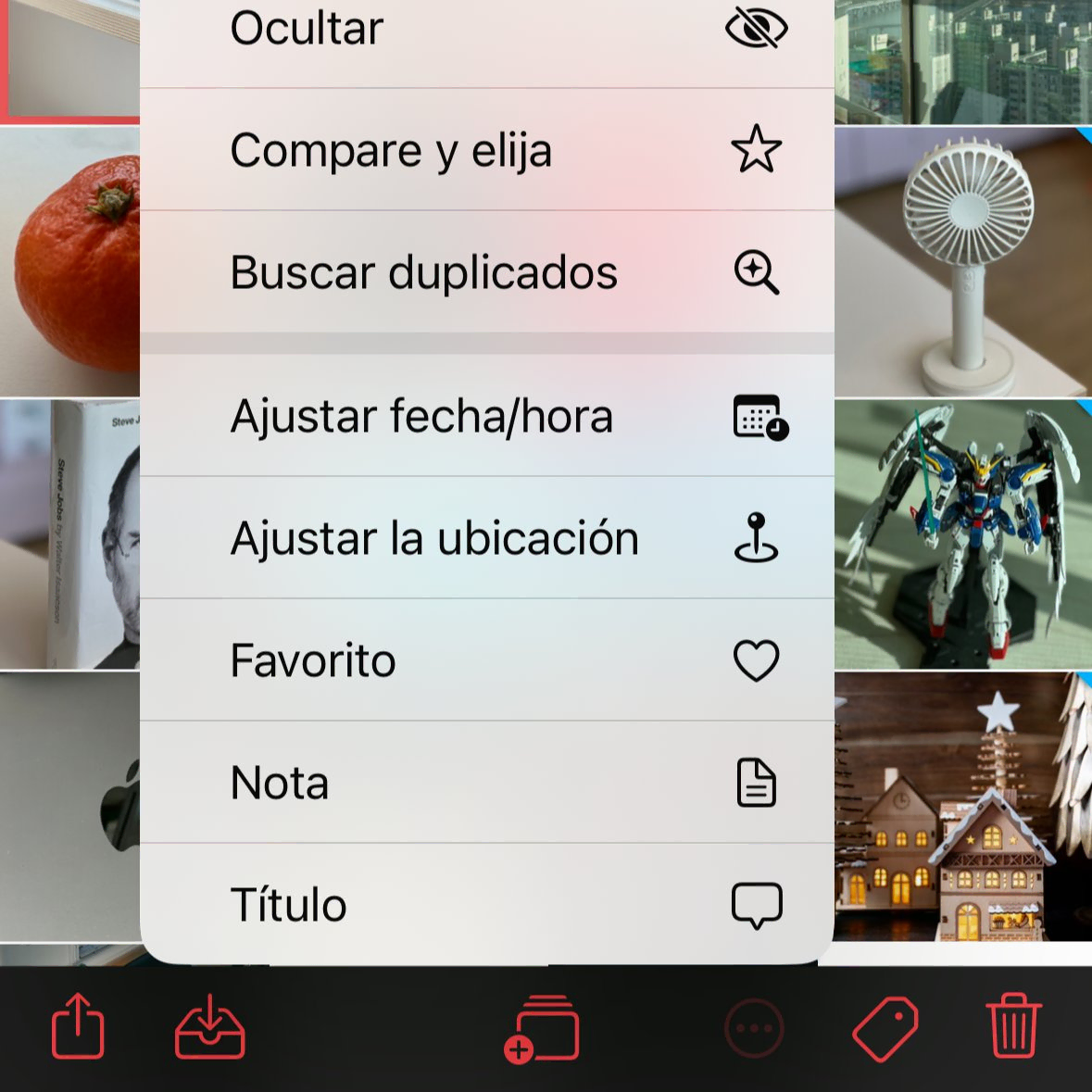
Task: Close the menu via the three-dots button
Action: pos(754,1028)
